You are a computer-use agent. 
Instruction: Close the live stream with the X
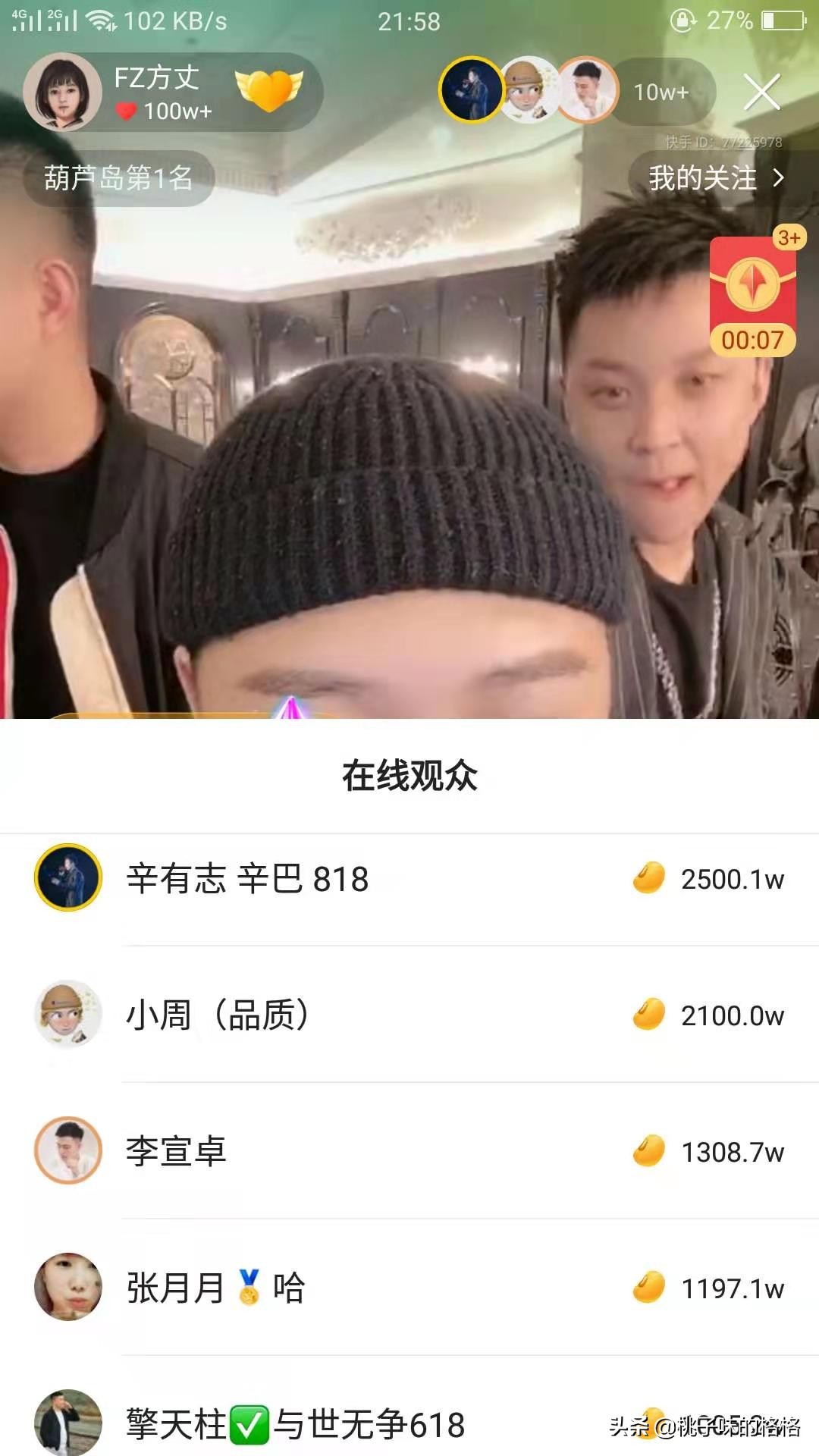point(761,93)
